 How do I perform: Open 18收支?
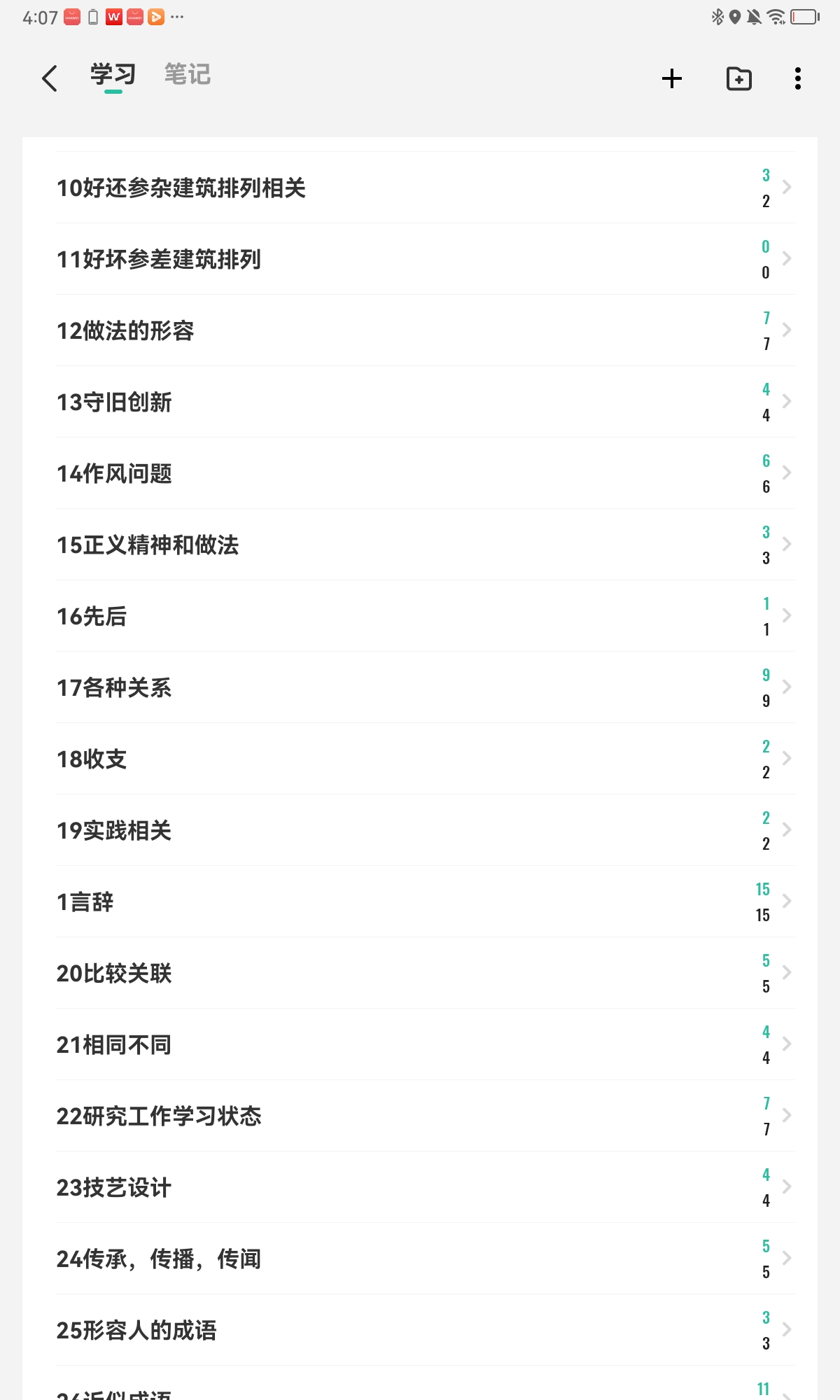click(x=426, y=759)
